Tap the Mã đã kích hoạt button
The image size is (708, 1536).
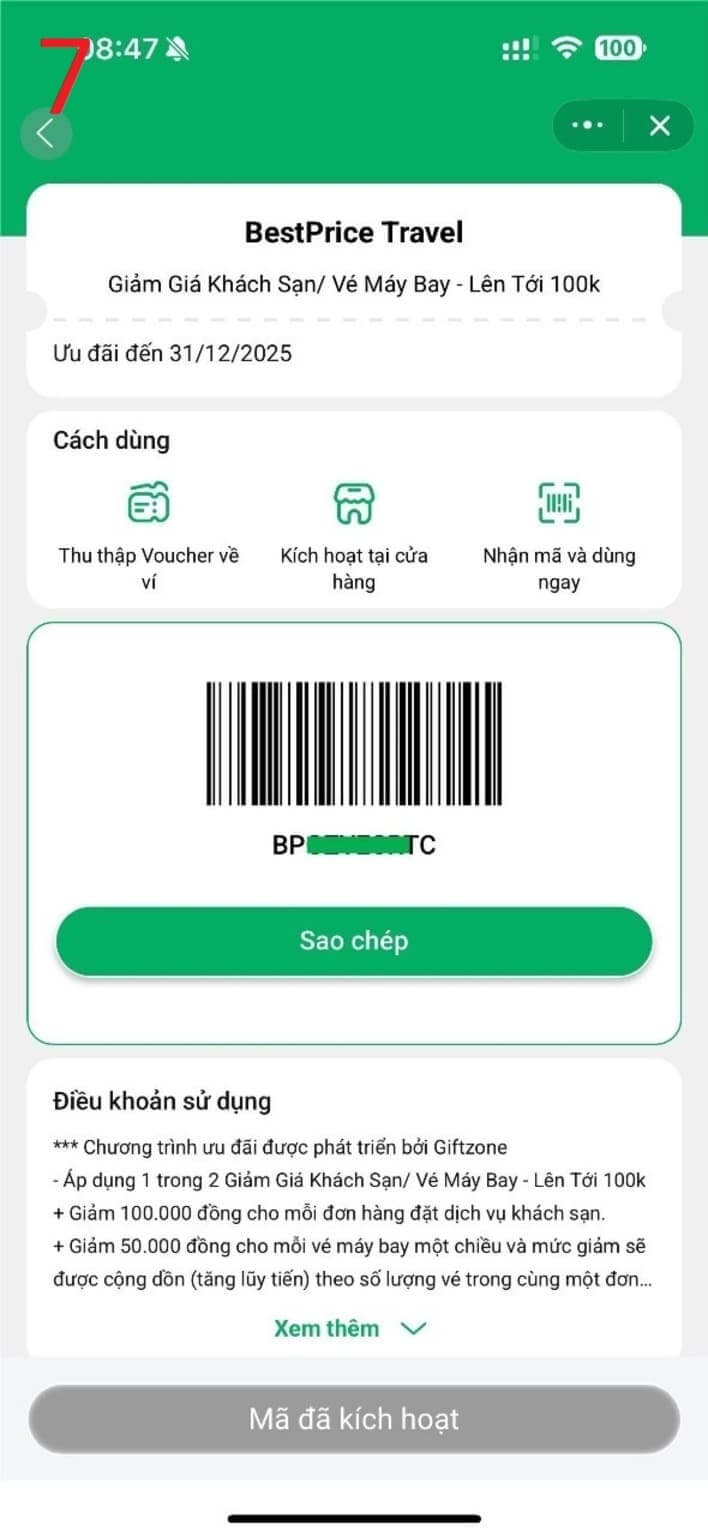(353, 1418)
